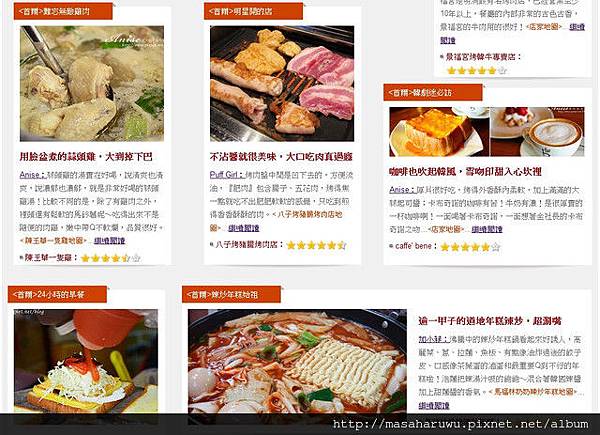Open the grilled pork article headline
The image size is (600, 435).
[281, 157]
